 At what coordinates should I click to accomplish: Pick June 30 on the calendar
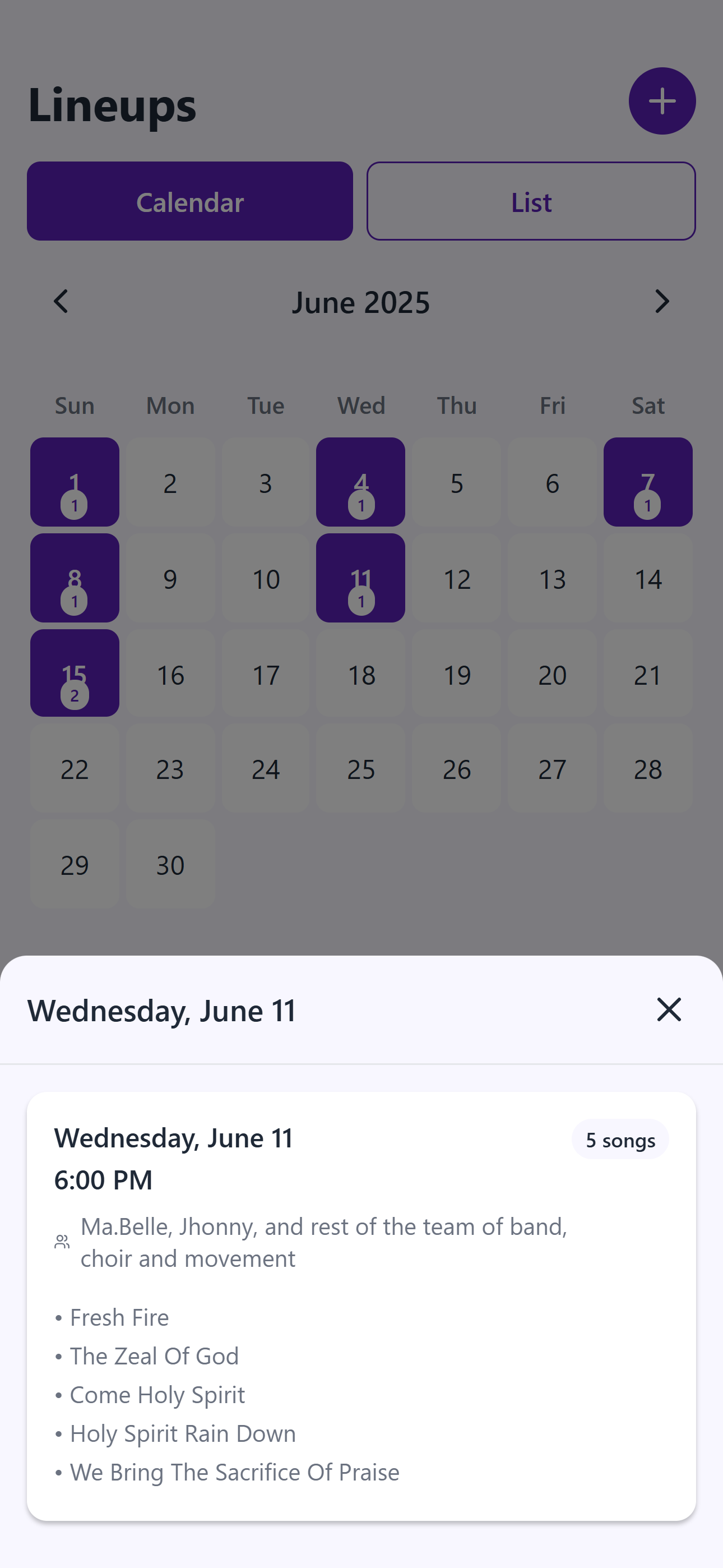click(x=170, y=864)
